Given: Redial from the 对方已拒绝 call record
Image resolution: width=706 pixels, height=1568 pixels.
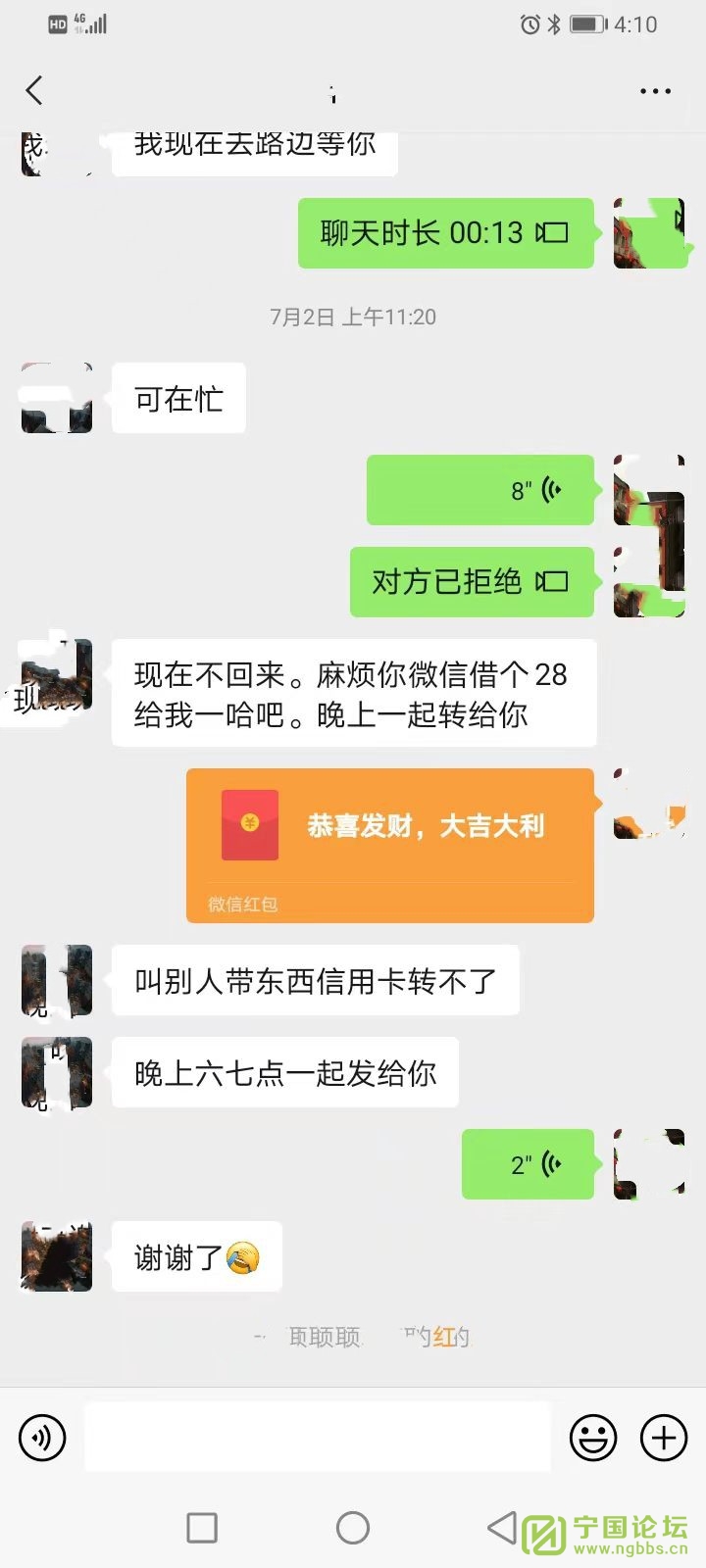Looking at the screenshot, I should 472,582.
